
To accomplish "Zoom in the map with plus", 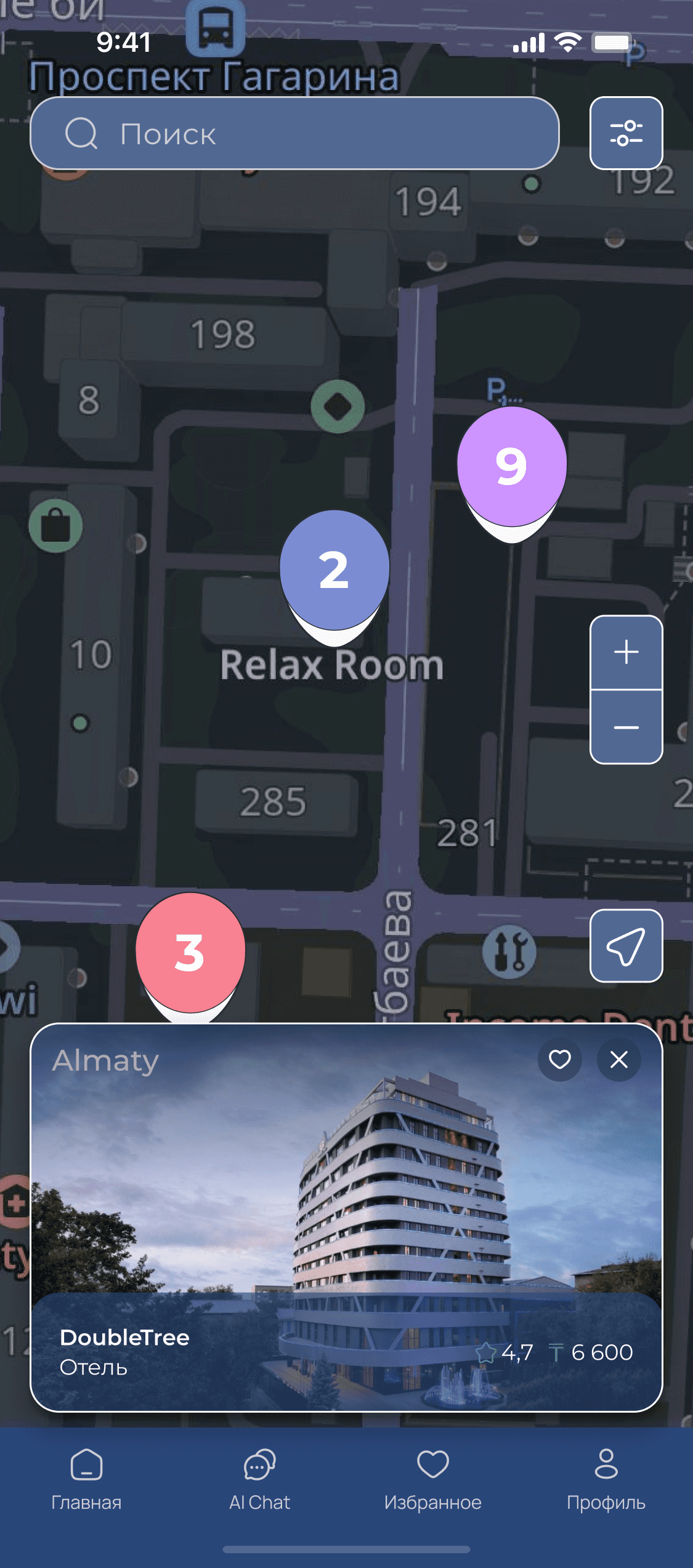I will (x=626, y=652).
